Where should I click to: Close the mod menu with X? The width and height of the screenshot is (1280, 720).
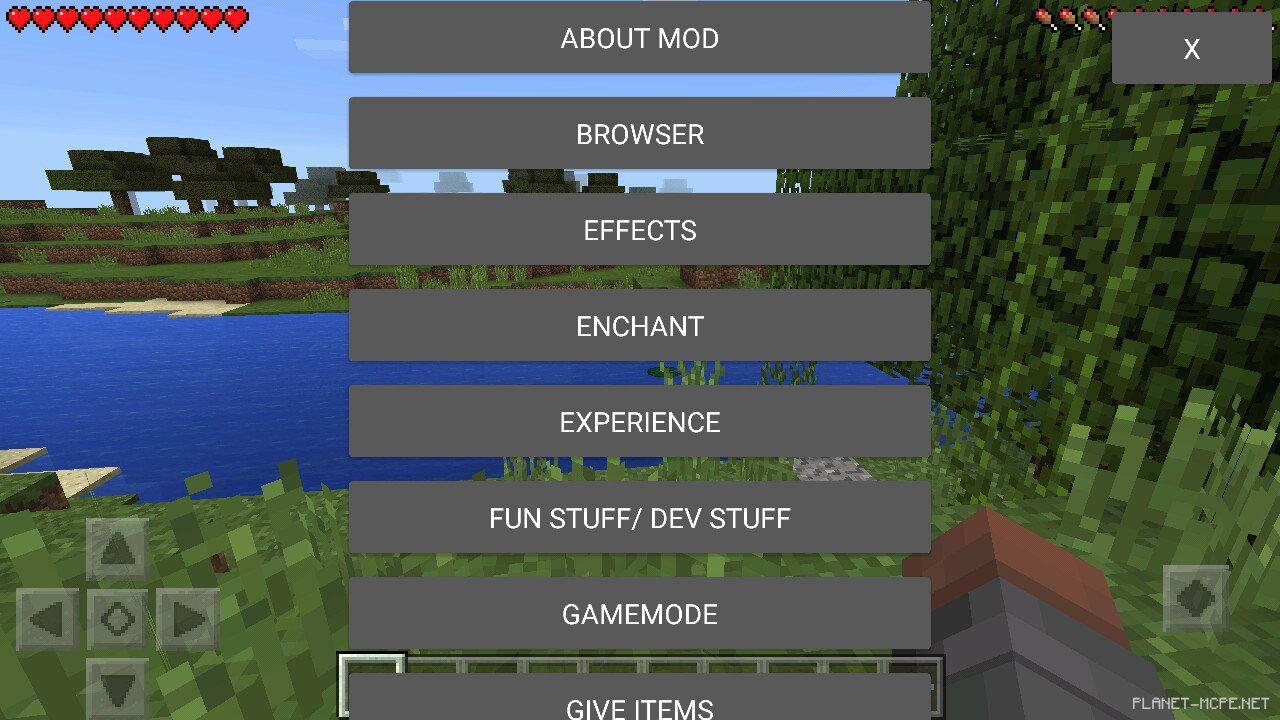pyautogui.click(x=1191, y=49)
